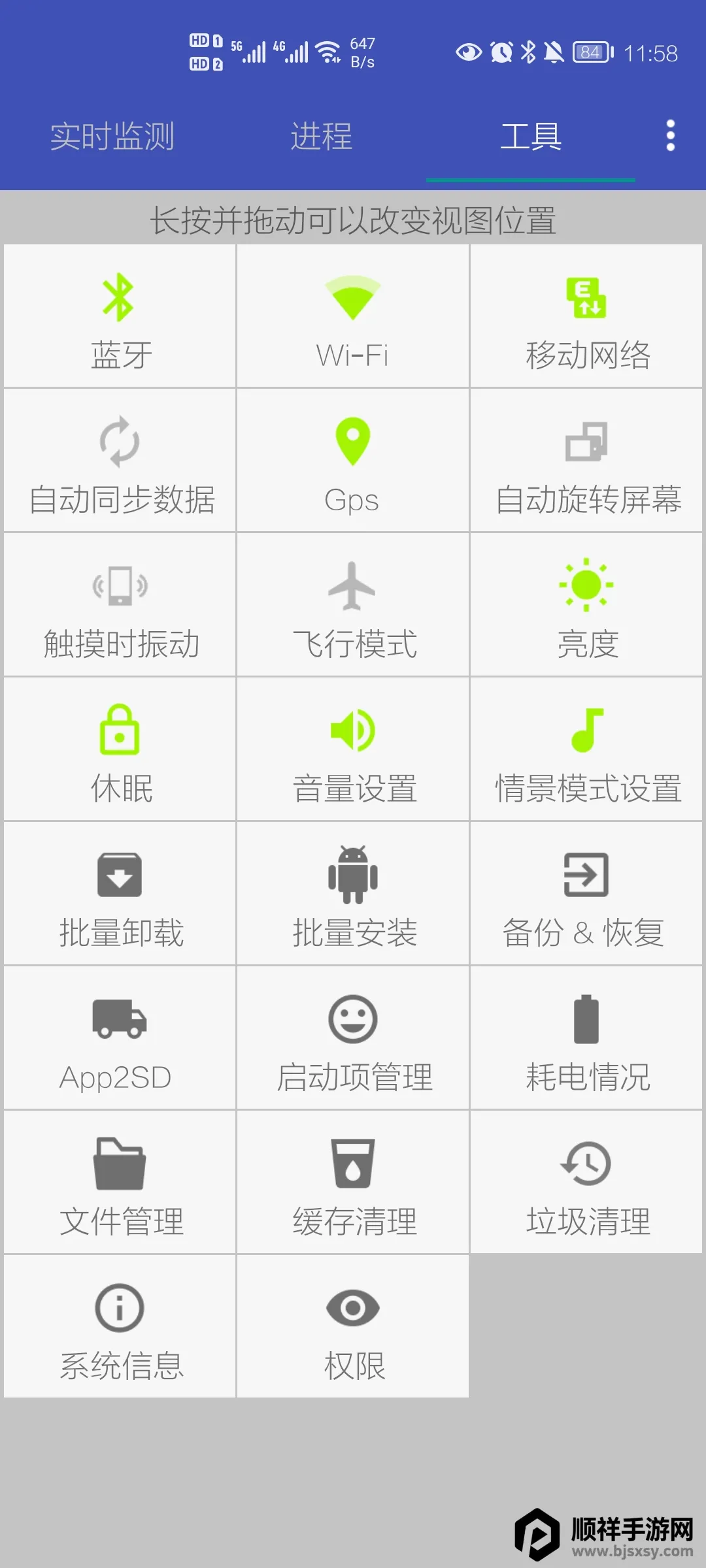The width and height of the screenshot is (706, 1568).
Task: Open 启动项管理 startup manager
Action: click(353, 1038)
